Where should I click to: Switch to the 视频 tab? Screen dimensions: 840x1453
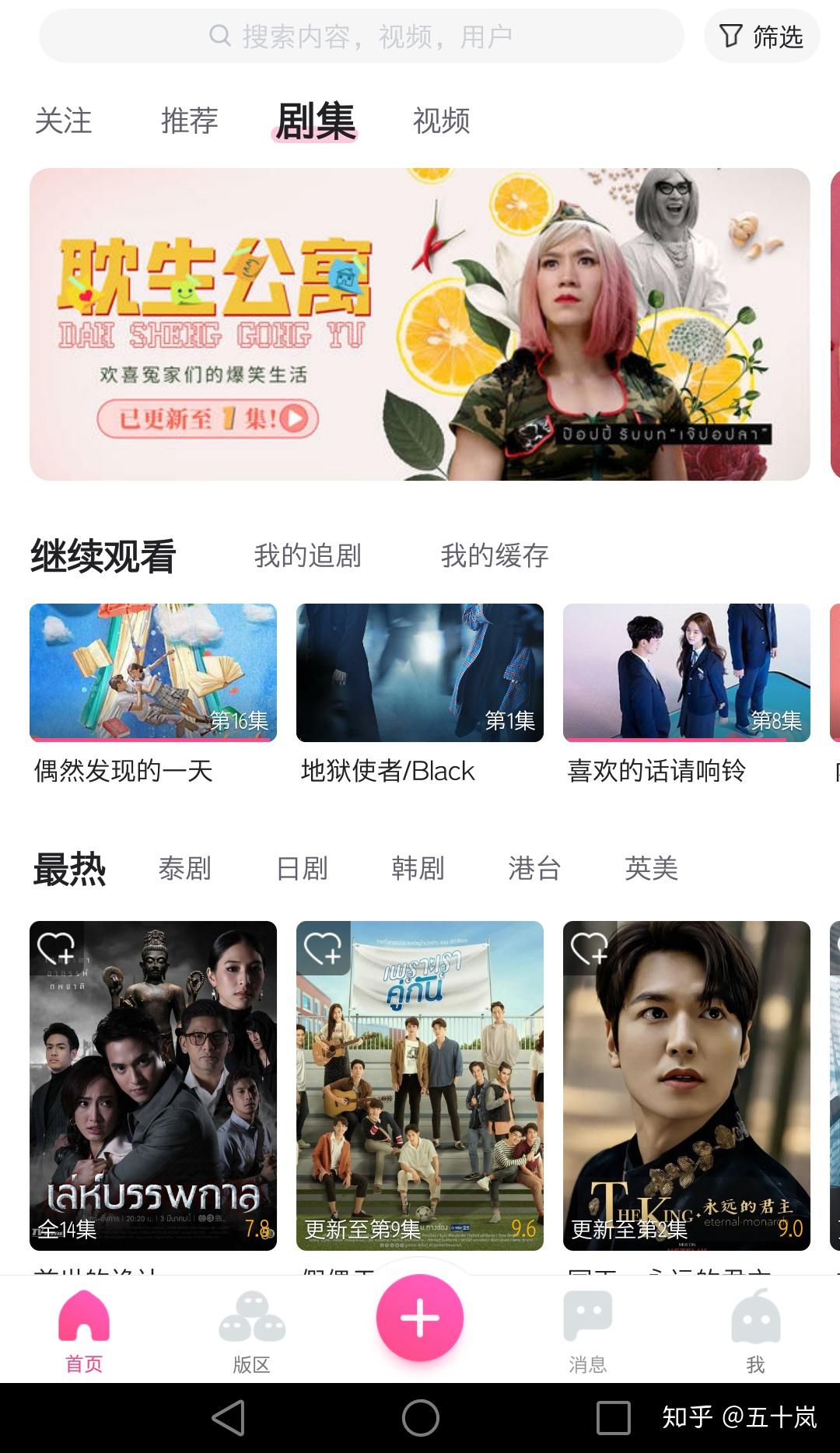[441, 121]
